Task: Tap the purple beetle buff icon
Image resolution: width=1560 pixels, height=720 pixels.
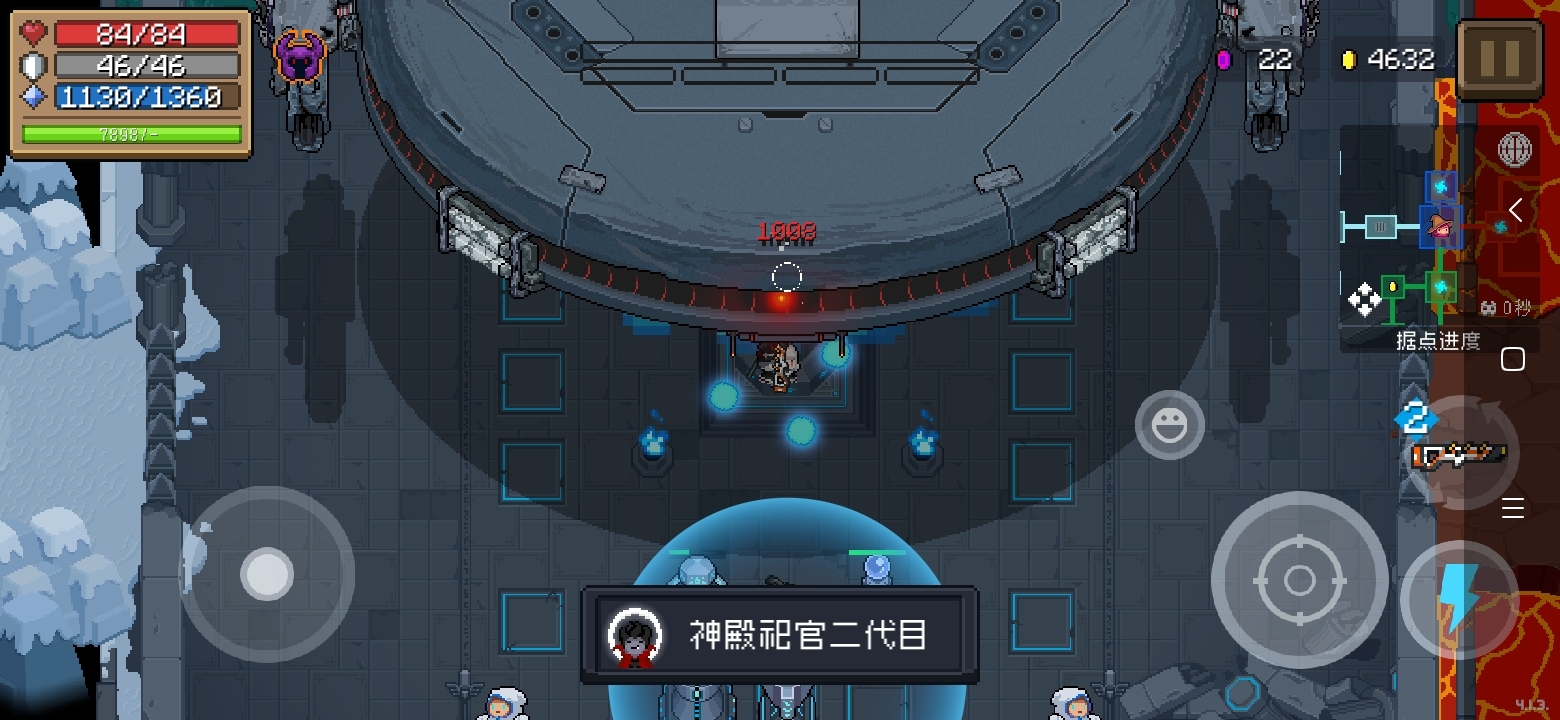Action: pyautogui.click(x=301, y=55)
